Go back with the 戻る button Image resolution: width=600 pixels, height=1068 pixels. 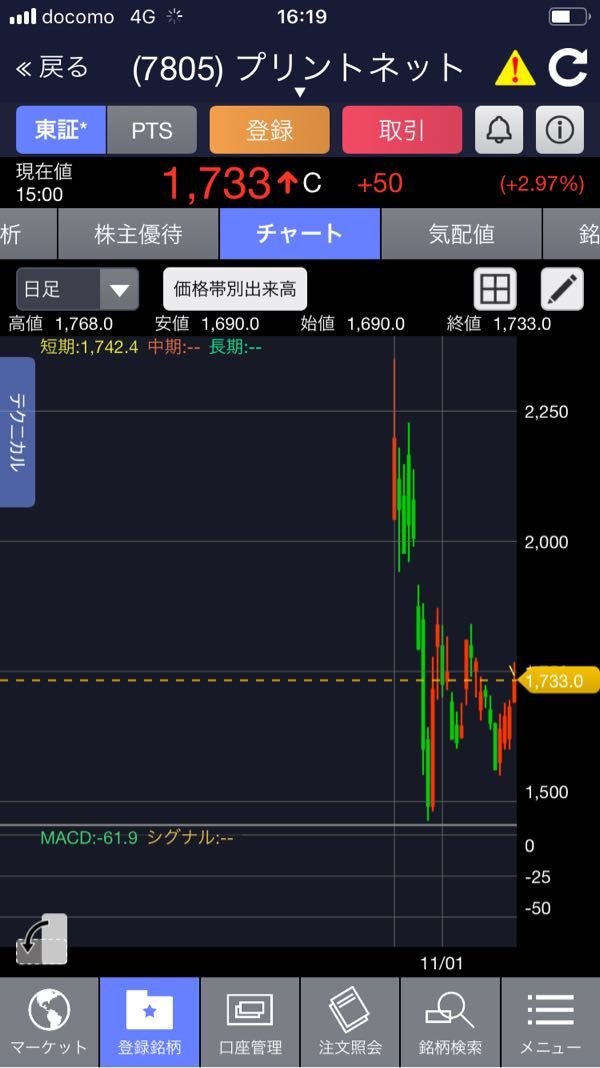click(52, 67)
